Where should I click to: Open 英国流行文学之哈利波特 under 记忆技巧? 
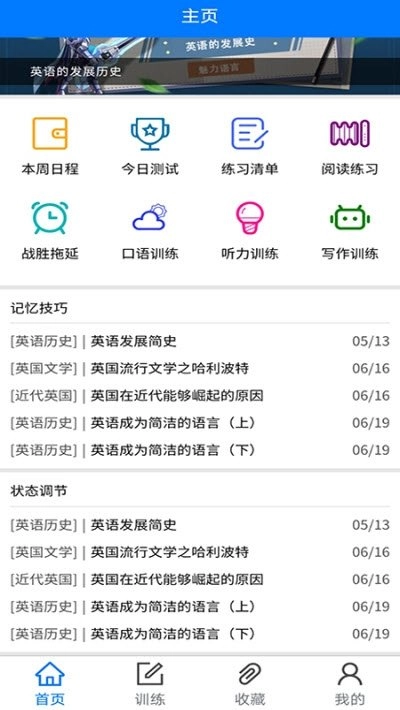coord(200,368)
